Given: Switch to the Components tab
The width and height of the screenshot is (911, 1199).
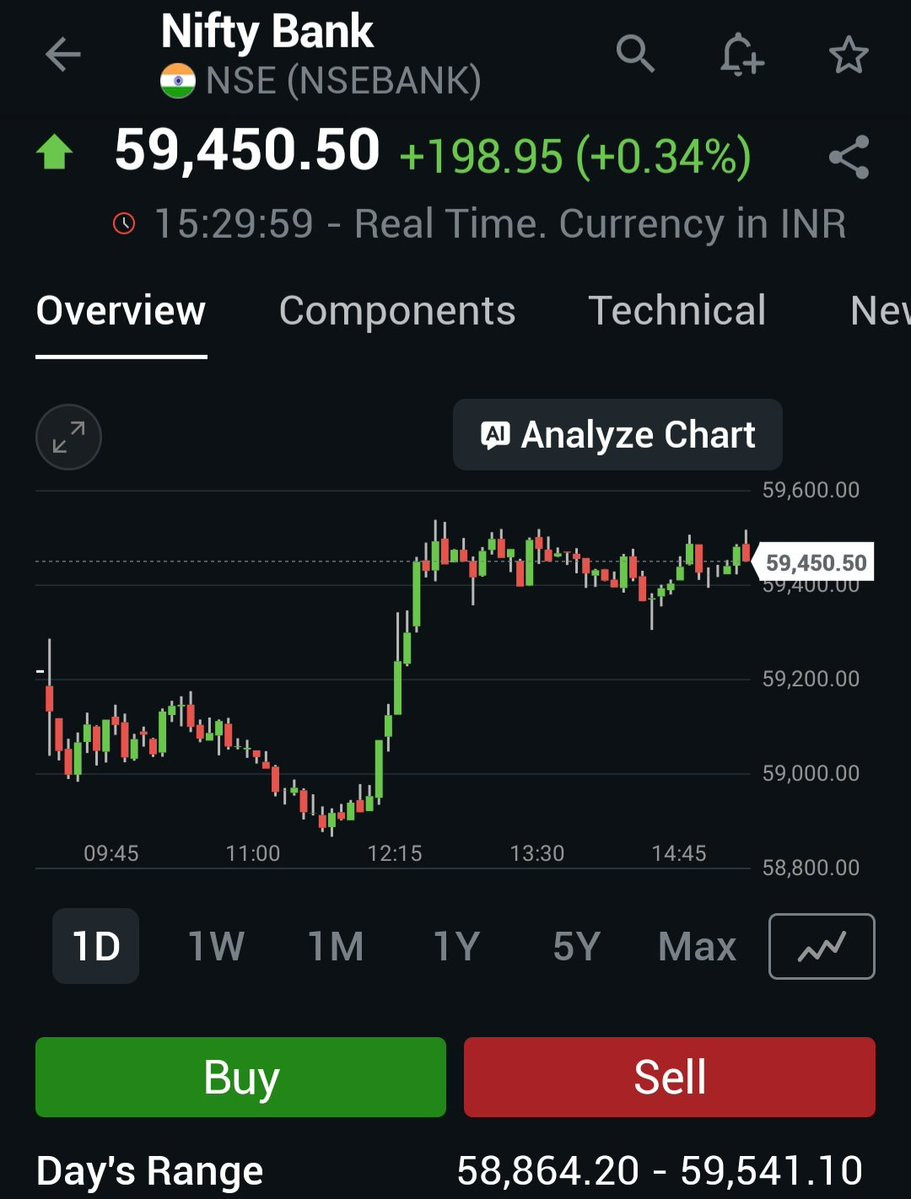Looking at the screenshot, I should (397, 311).
